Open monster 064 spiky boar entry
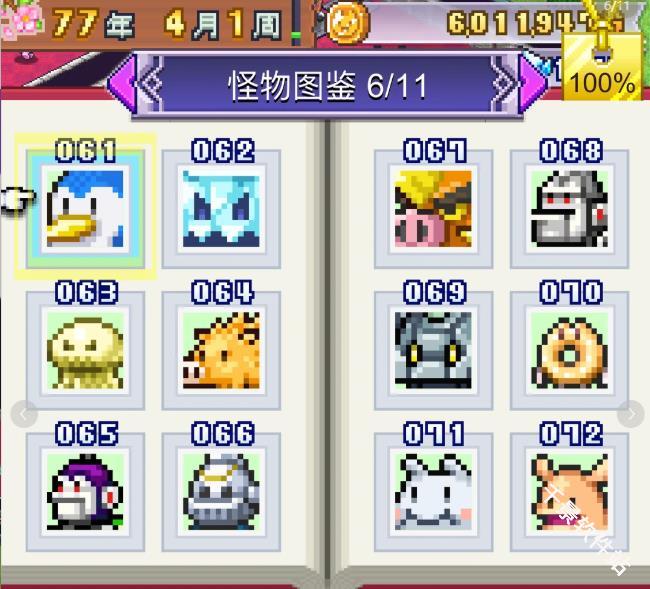The image size is (650, 589). [x=221, y=349]
